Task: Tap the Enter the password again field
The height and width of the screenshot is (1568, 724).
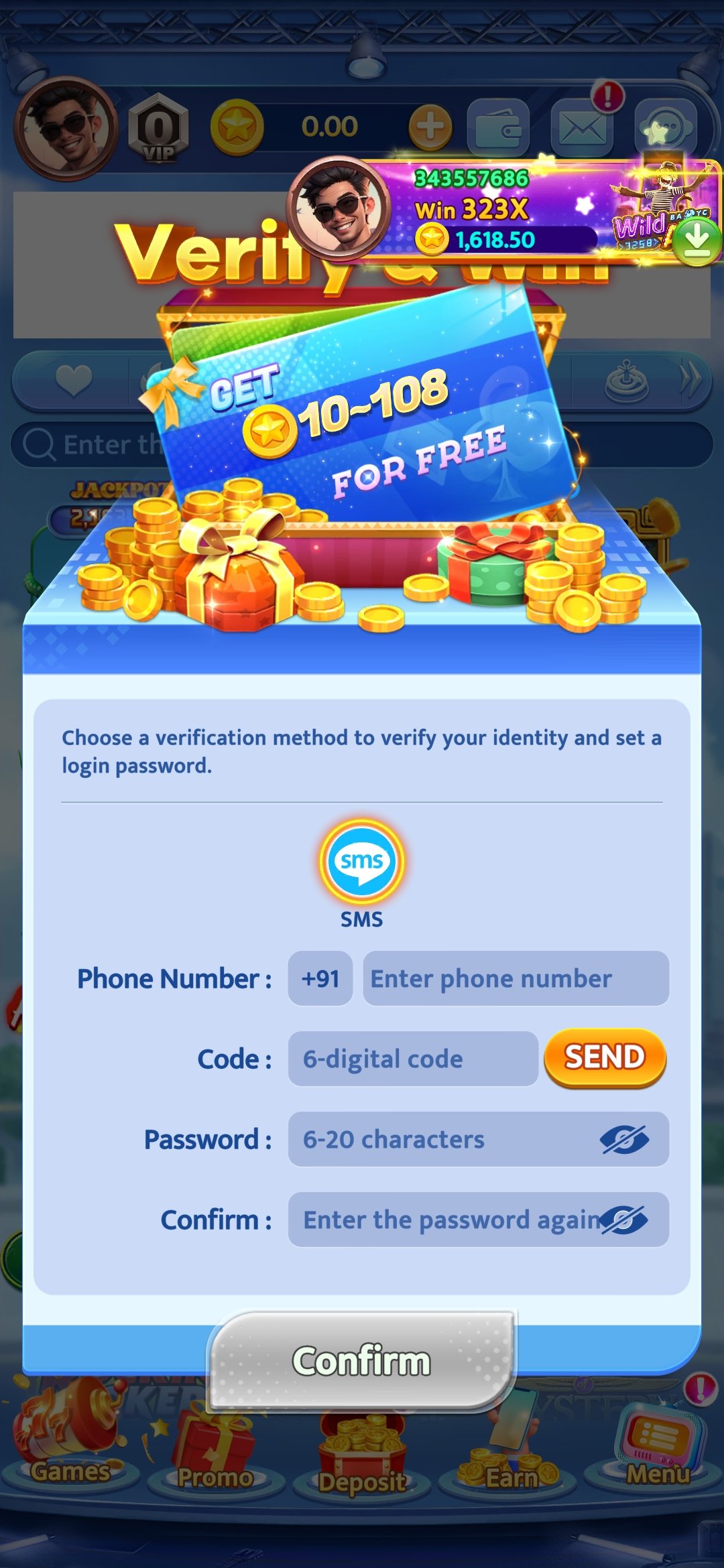Action: (442, 1220)
